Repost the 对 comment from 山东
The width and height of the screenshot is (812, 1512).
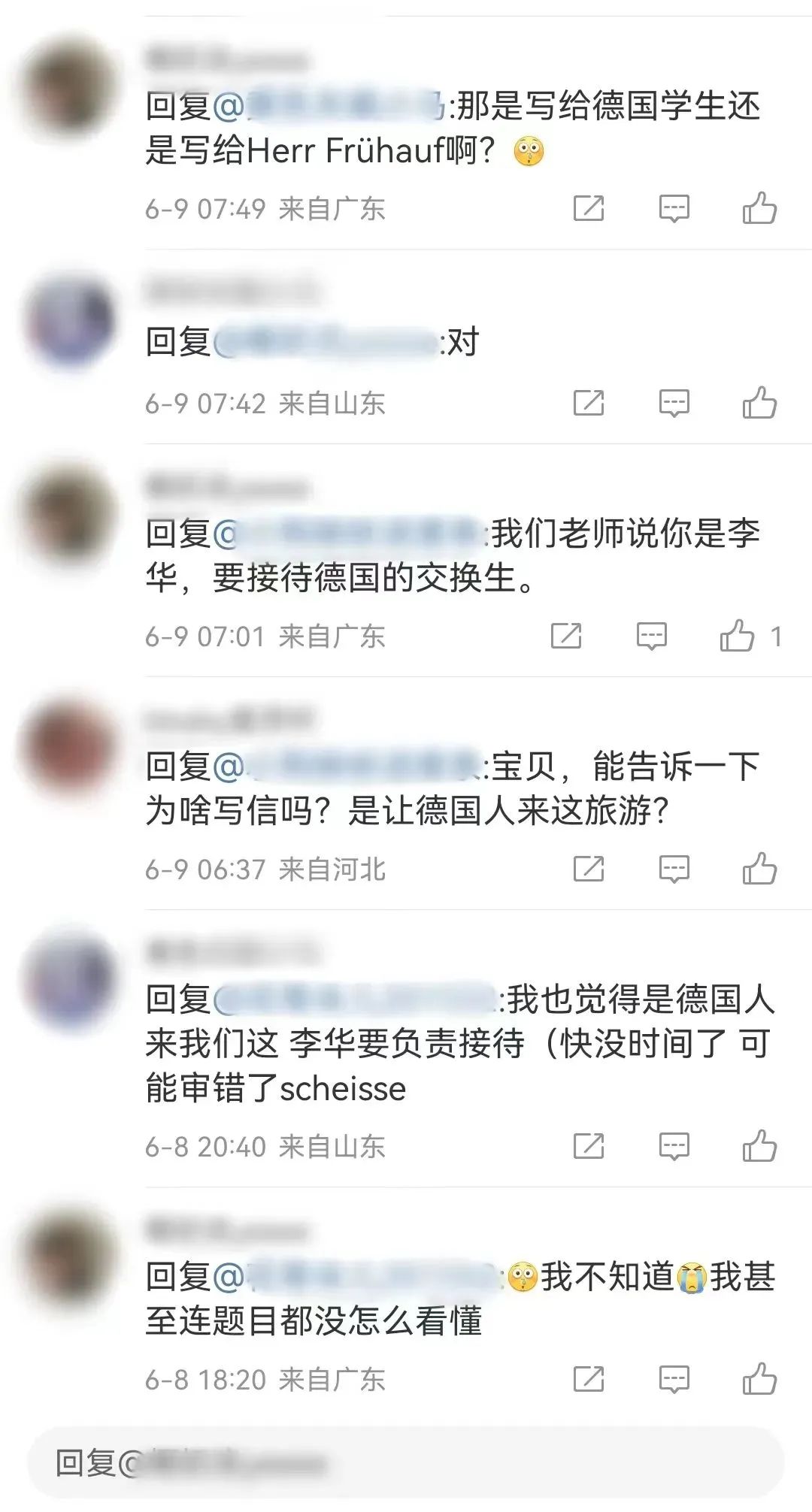588,403
